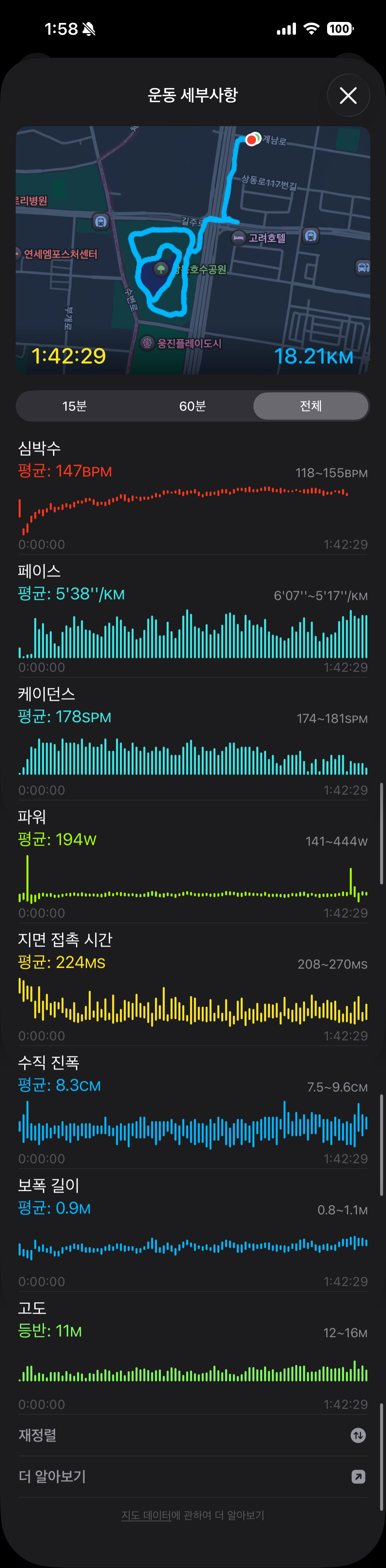Close the 운동 세부사항 sheet
Image resolution: width=386 pixels, height=1568 pixels.
point(348,96)
